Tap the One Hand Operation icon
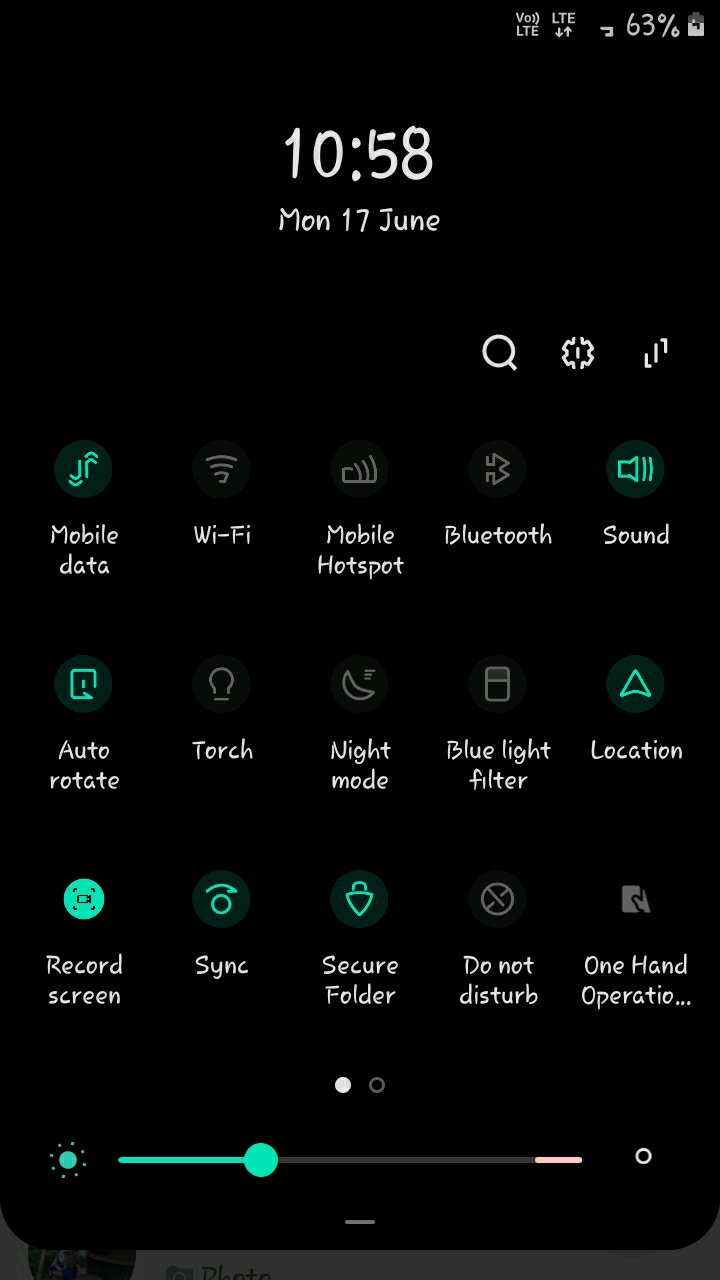This screenshot has height=1280, width=720. pyautogui.click(x=635, y=899)
